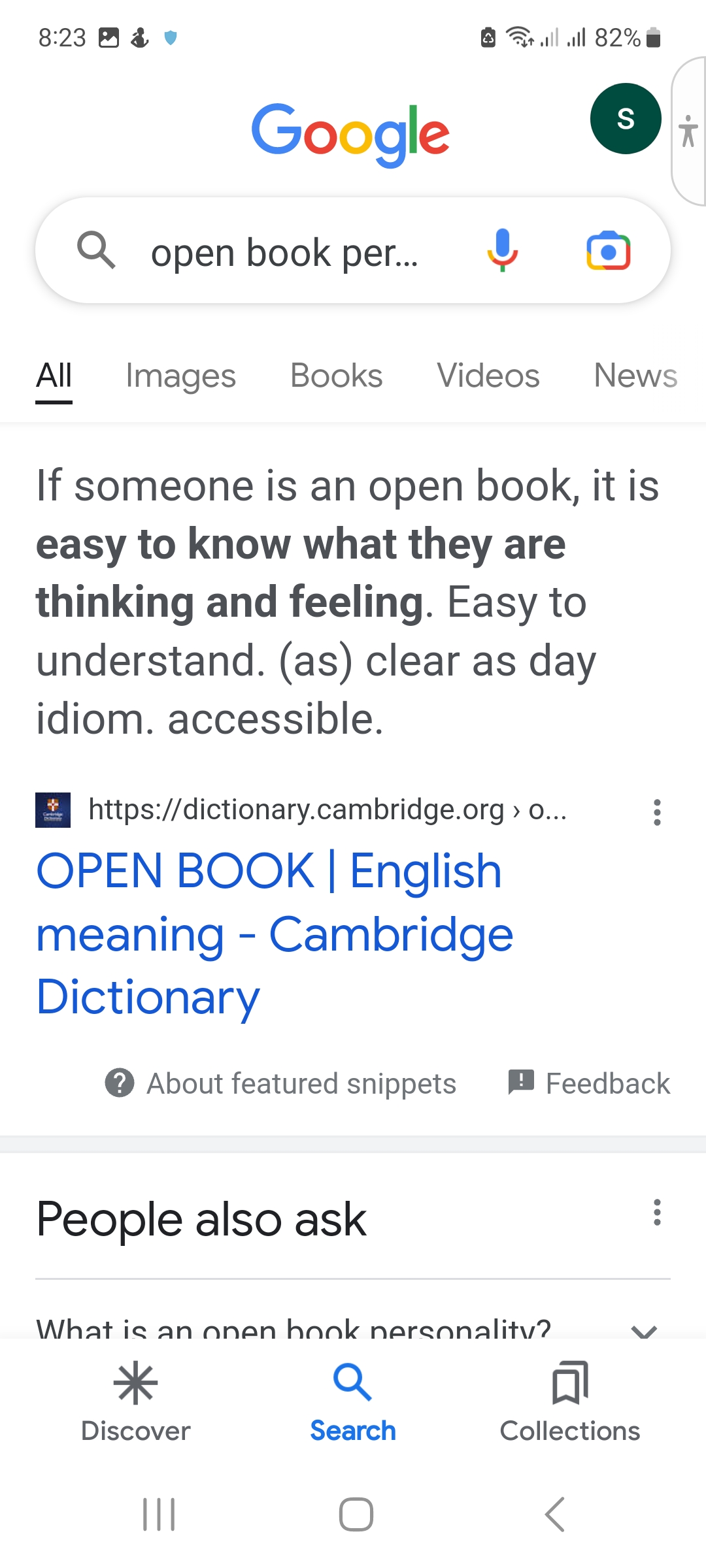
Task: Open the People also ask options menu
Action: [657, 1213]
